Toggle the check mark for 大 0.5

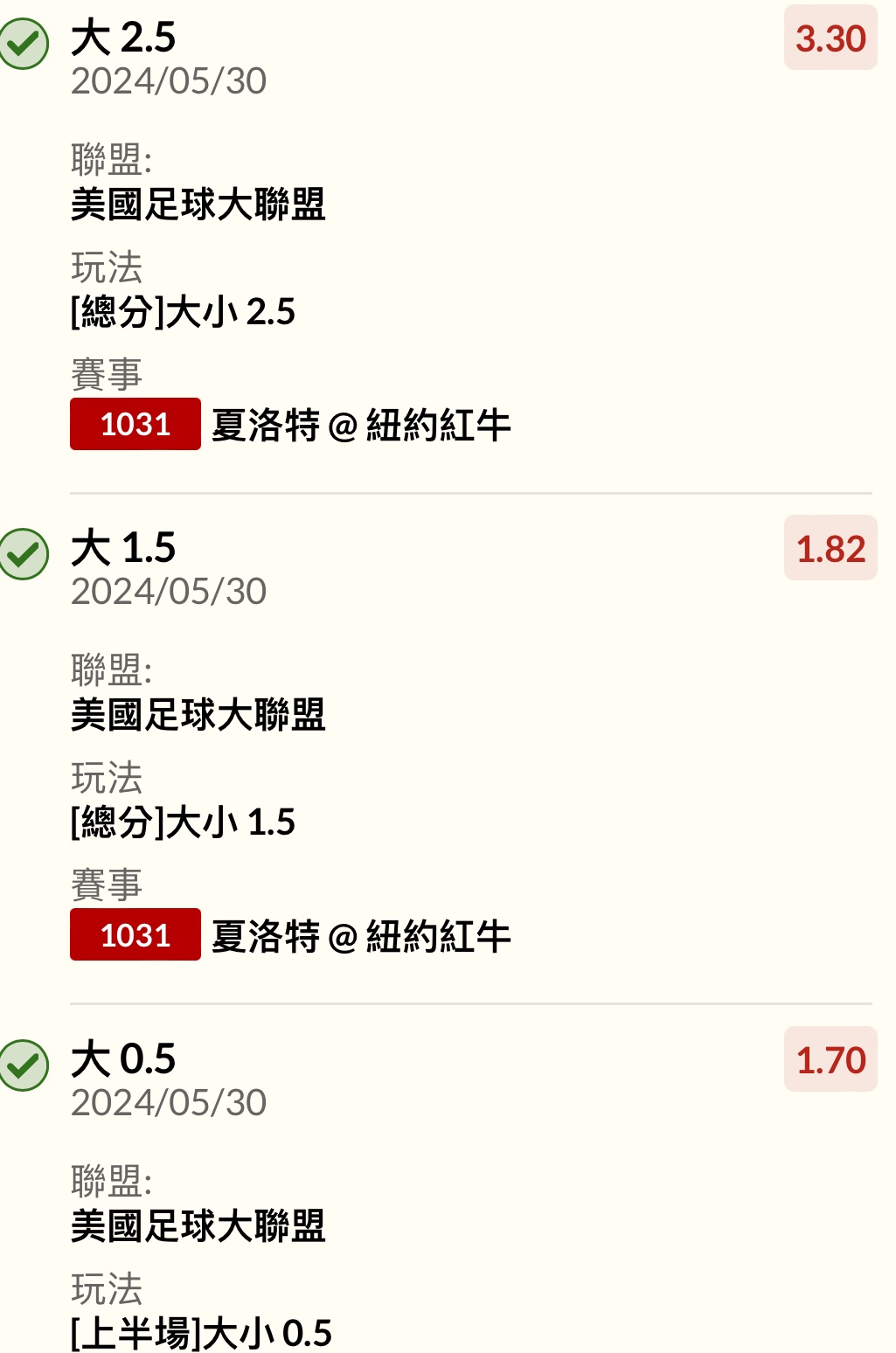tap(24, 1065)
